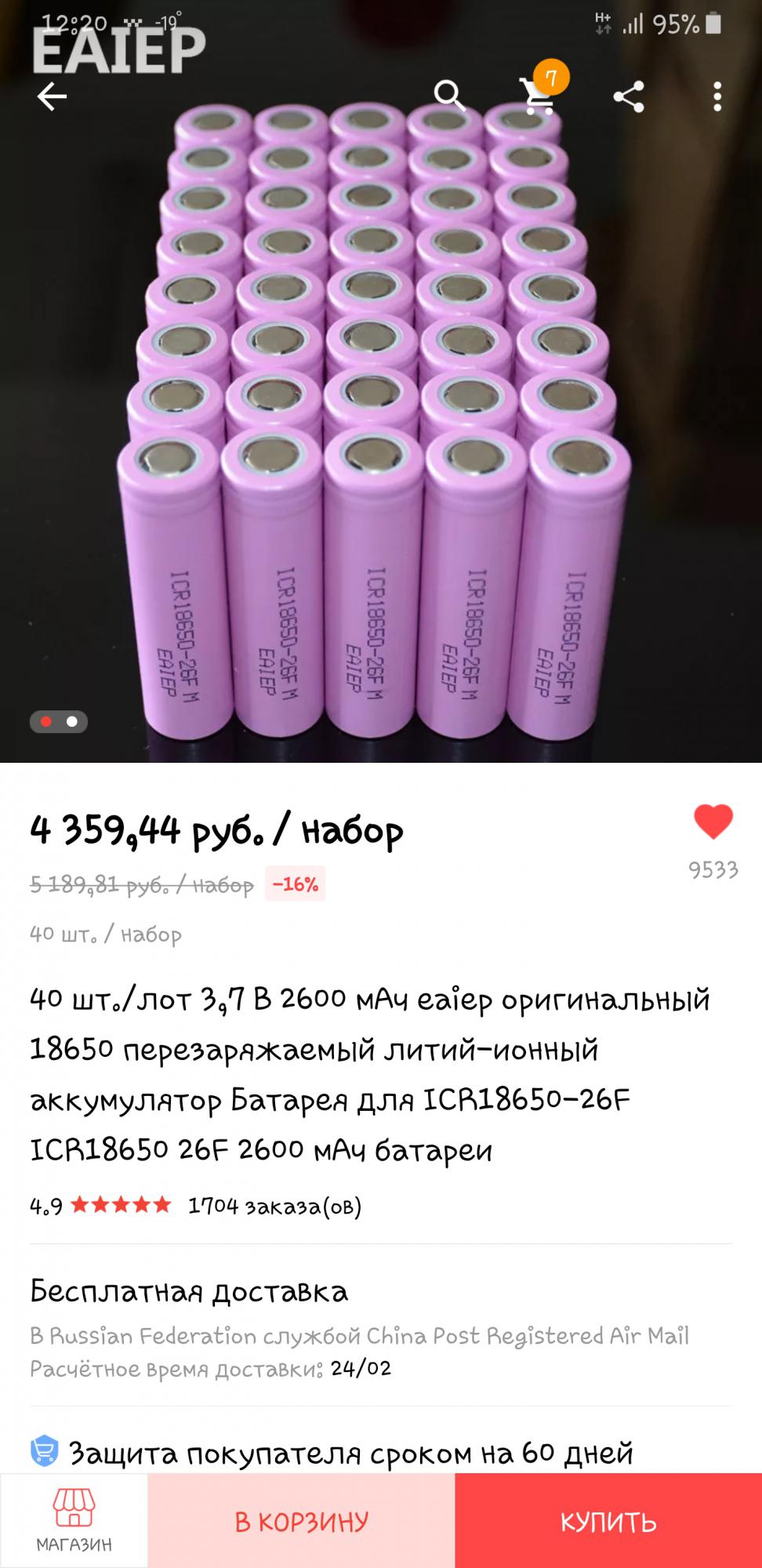Tap В КОРЗИНУ to add to cart
Image resolution: width=762 pixels, height=1568 pixels.
(301, 1521)
